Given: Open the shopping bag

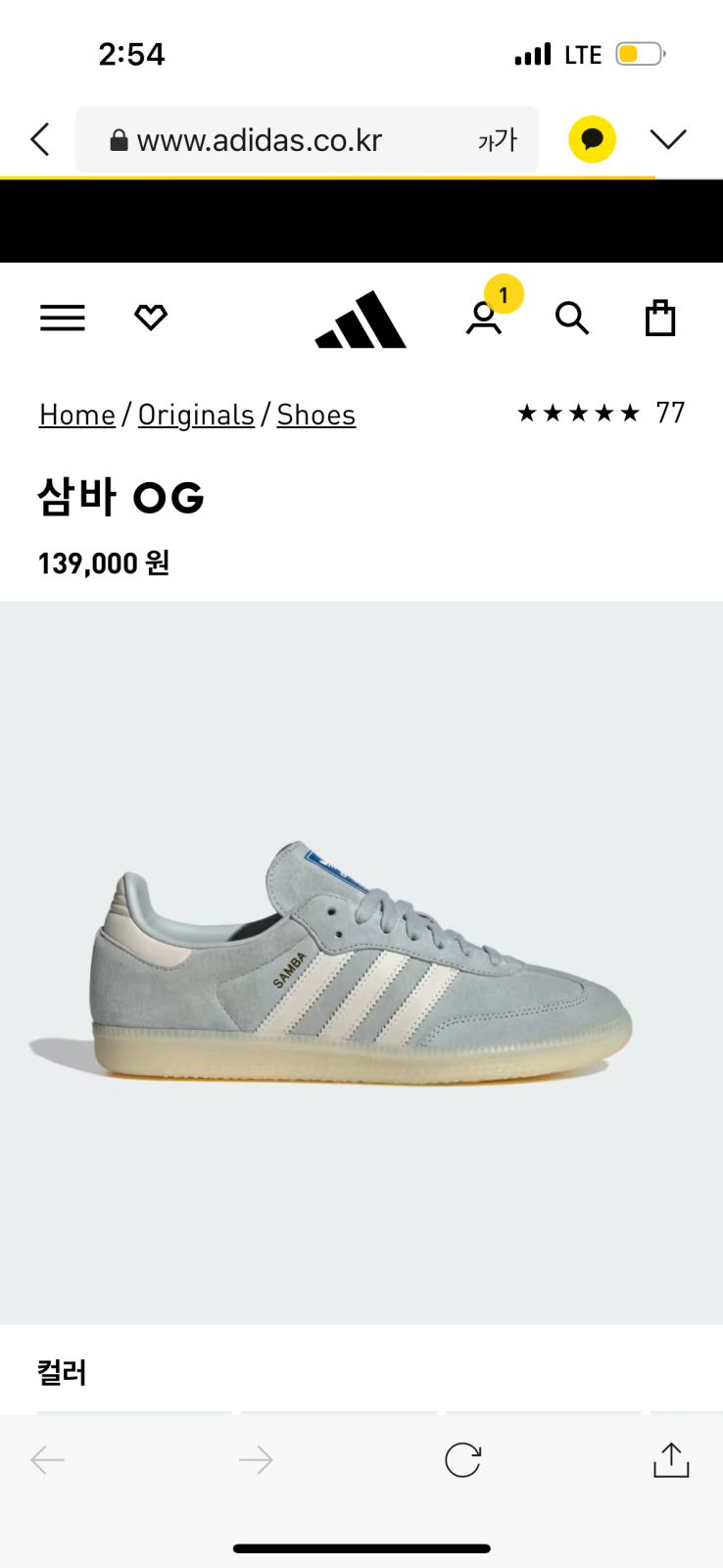Looking at the screenshot, I should click(x=660, y=318).
